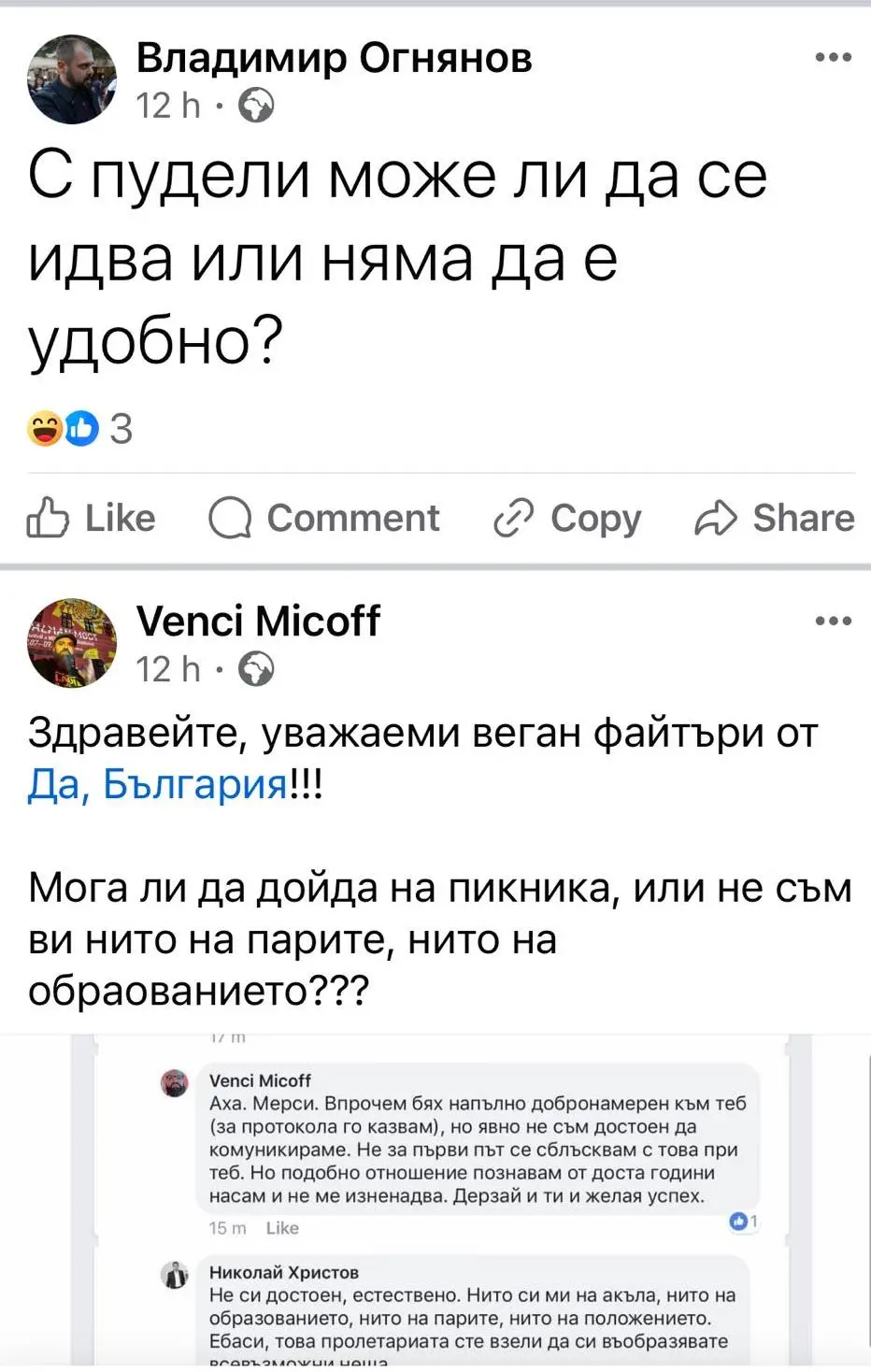Viewport: 871px width, 1372px height.
Task: Comment on Владимир Огнянов's post
Action: pos(323,518)
